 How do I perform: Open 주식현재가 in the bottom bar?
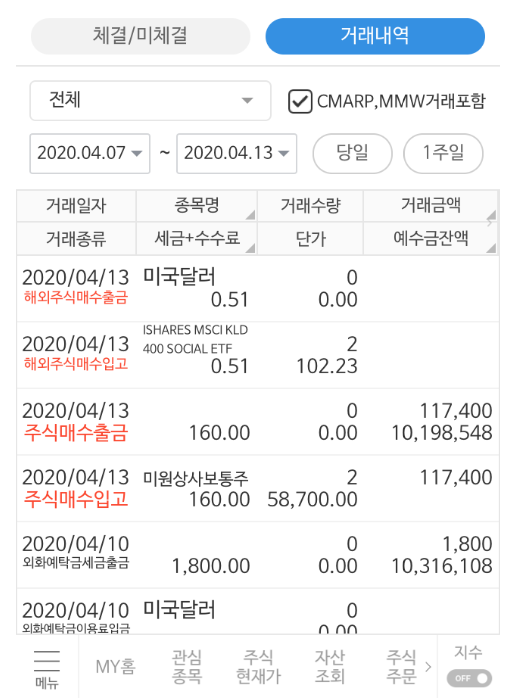click(x=258, y=666)
